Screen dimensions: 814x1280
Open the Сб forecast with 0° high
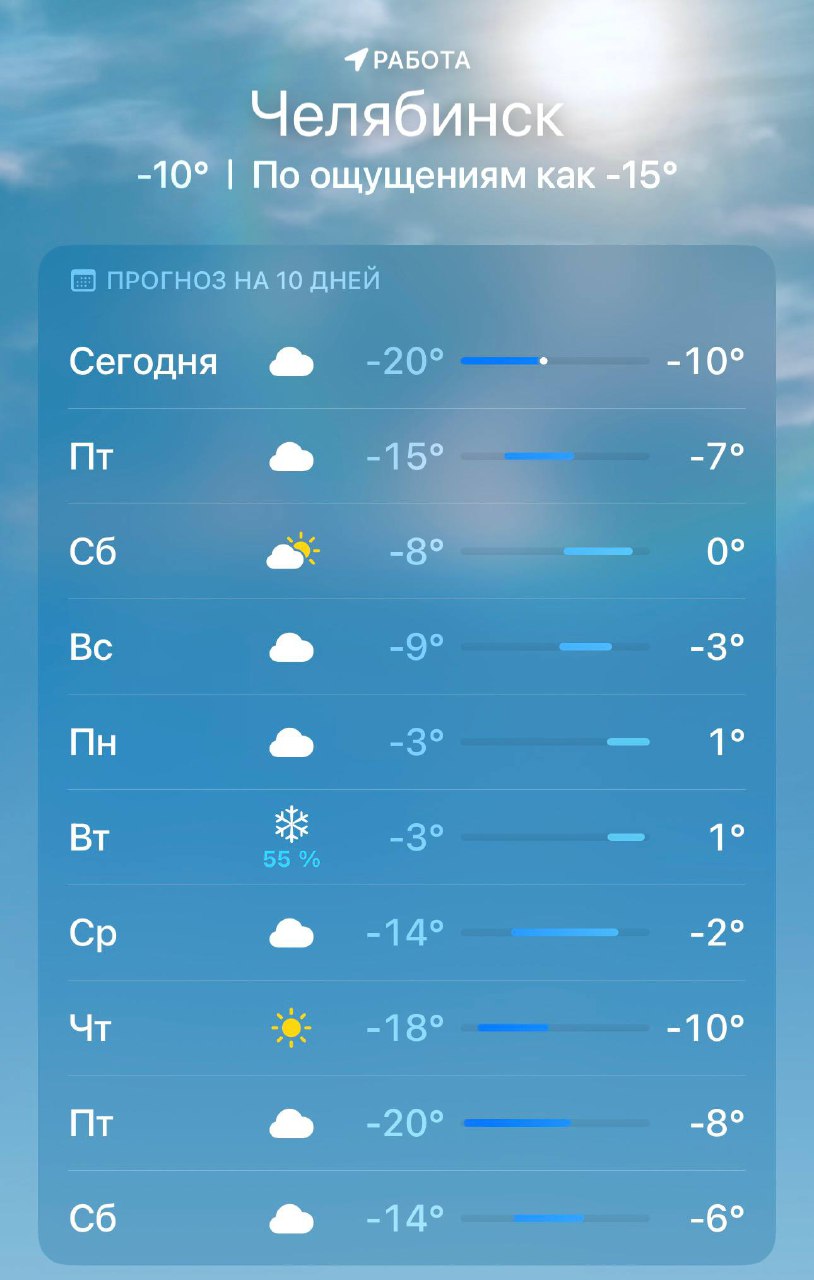(x=406, y=552)
